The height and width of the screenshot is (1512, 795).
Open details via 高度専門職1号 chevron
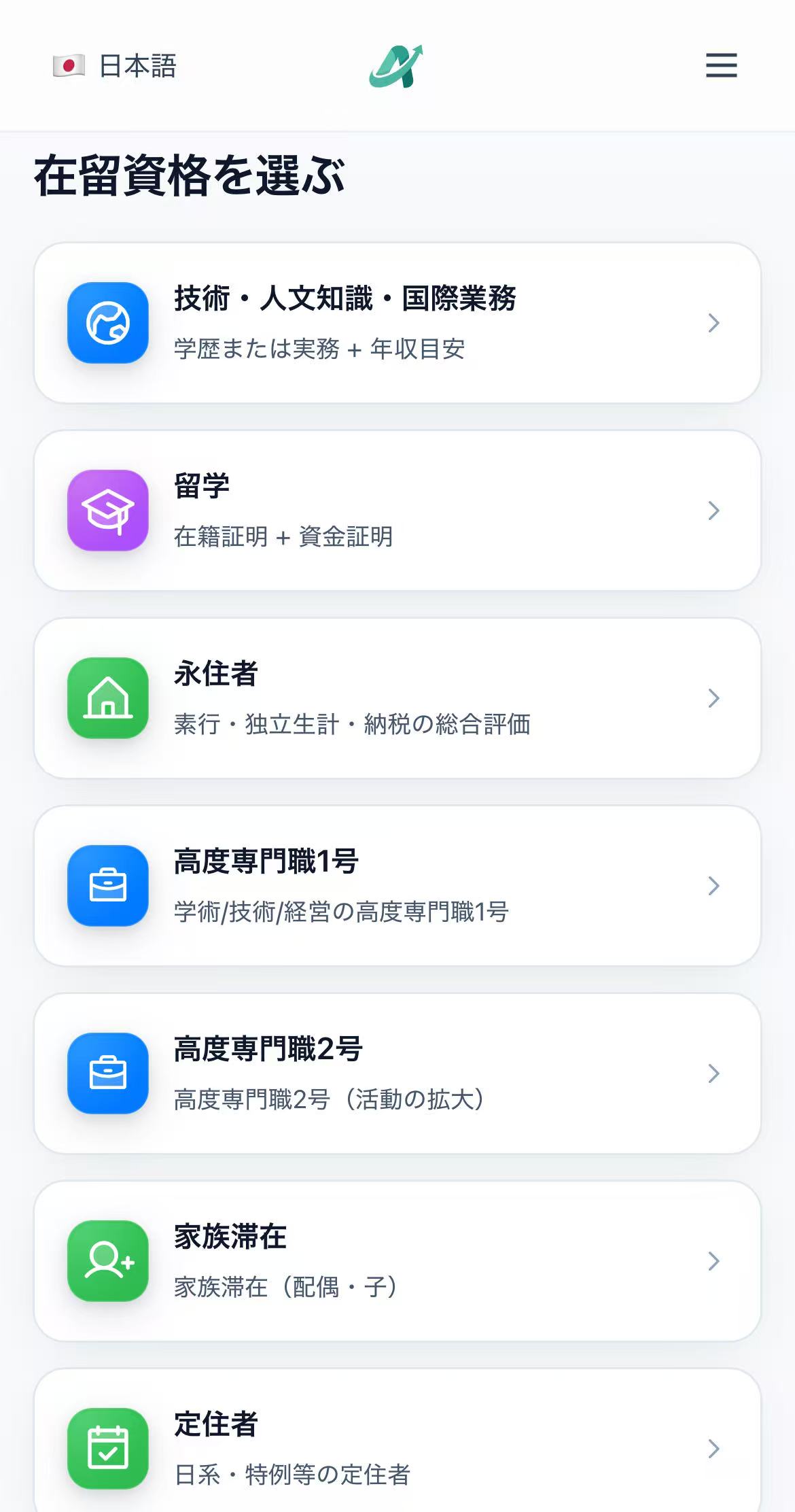[x=714, y=886]
